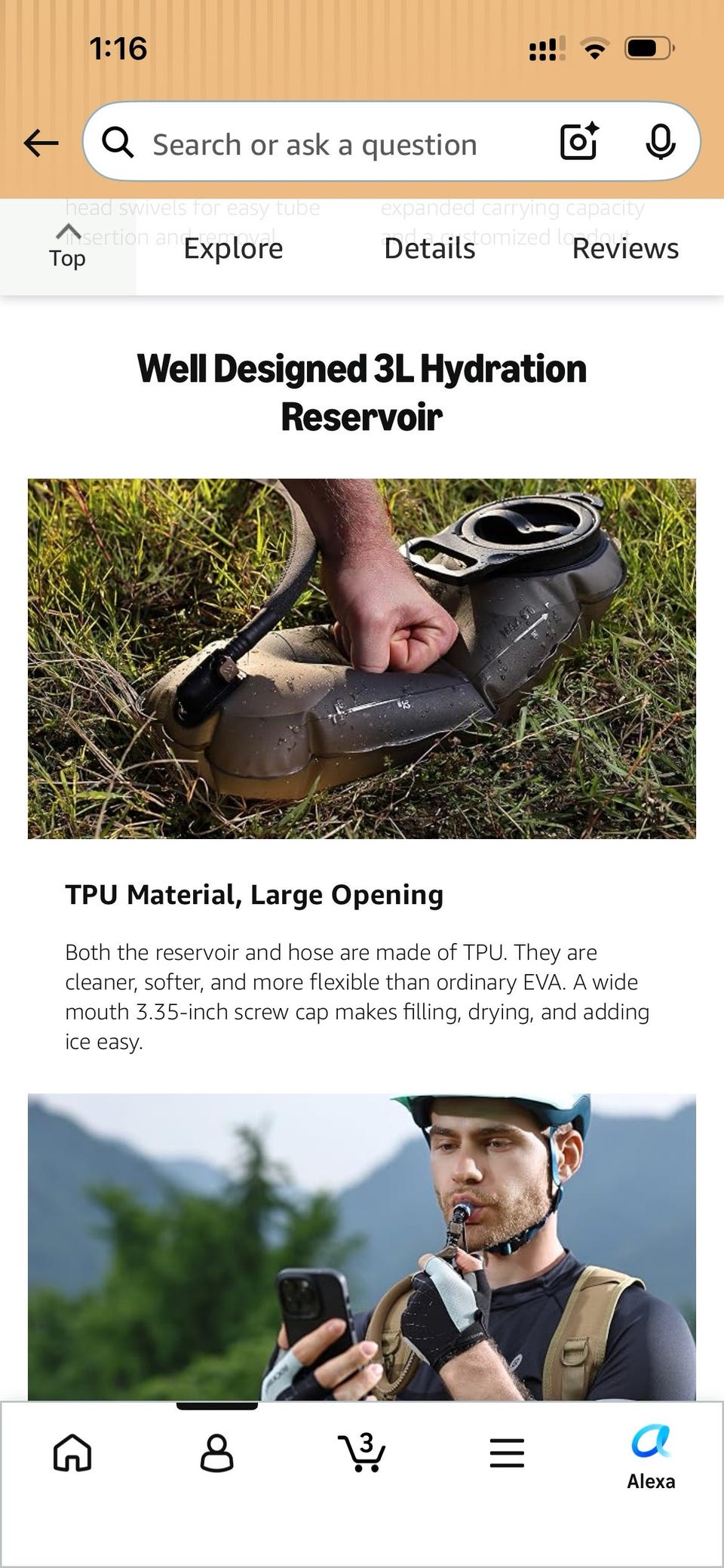Open the Home tab in bottom bar

pyautogui.click(x=72, y=1453)
